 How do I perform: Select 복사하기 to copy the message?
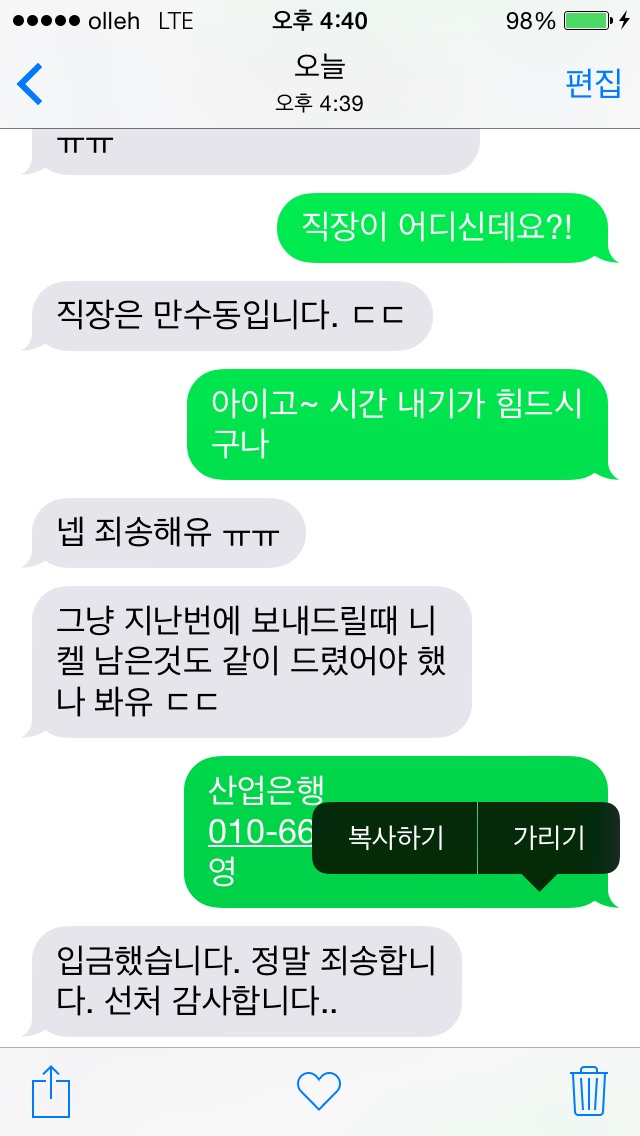tap(395, 838)
